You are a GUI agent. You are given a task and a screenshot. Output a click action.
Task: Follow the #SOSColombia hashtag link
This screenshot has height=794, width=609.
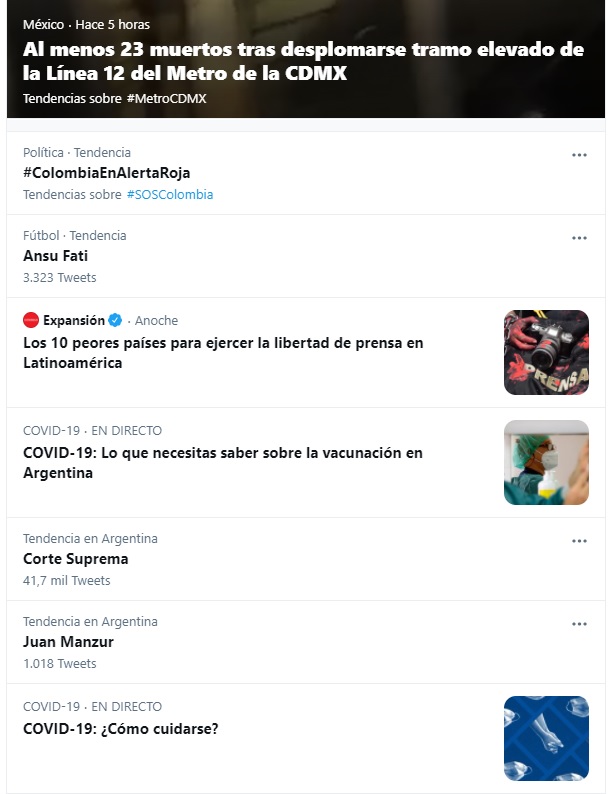click(x=170, y=194)
